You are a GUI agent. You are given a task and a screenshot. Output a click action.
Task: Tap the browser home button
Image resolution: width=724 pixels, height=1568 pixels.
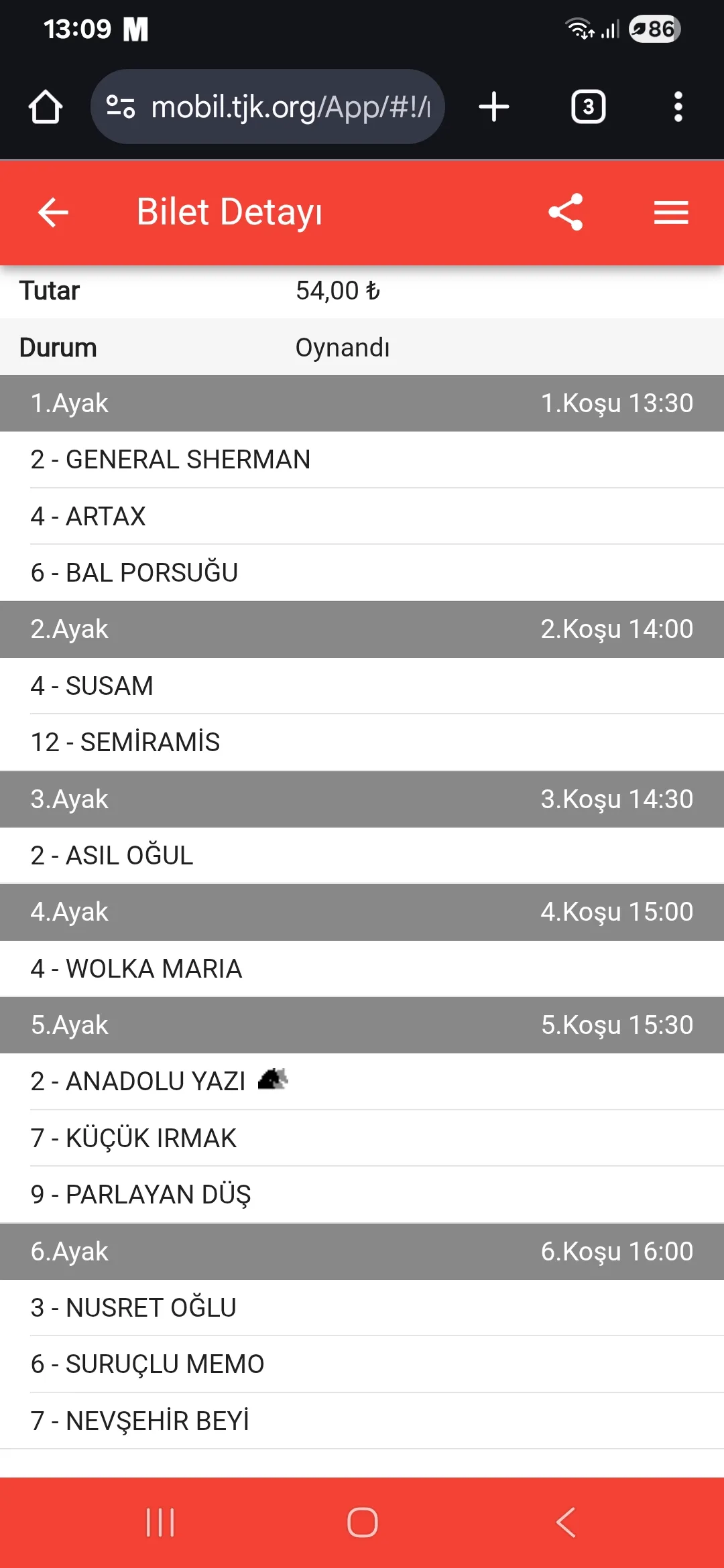pyautogui.click(x=46, y=107)
